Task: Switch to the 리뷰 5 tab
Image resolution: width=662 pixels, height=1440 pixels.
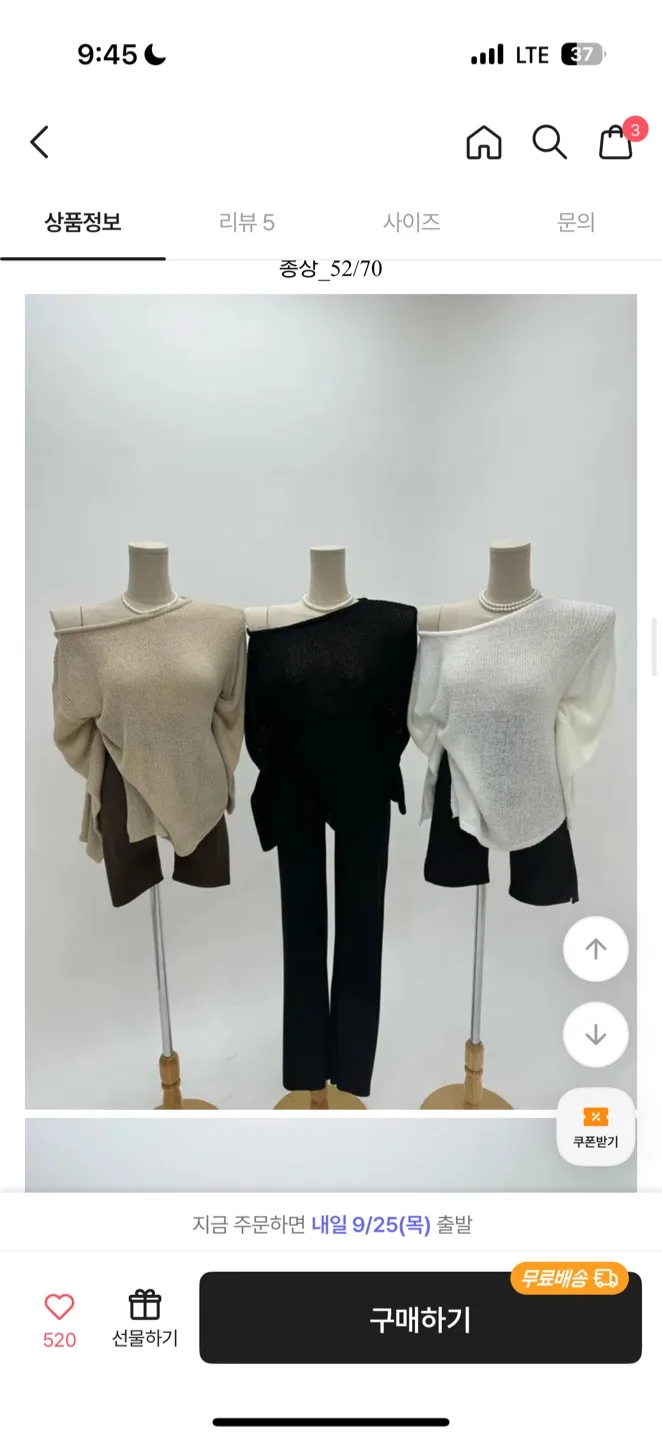Action: (247, 222)
